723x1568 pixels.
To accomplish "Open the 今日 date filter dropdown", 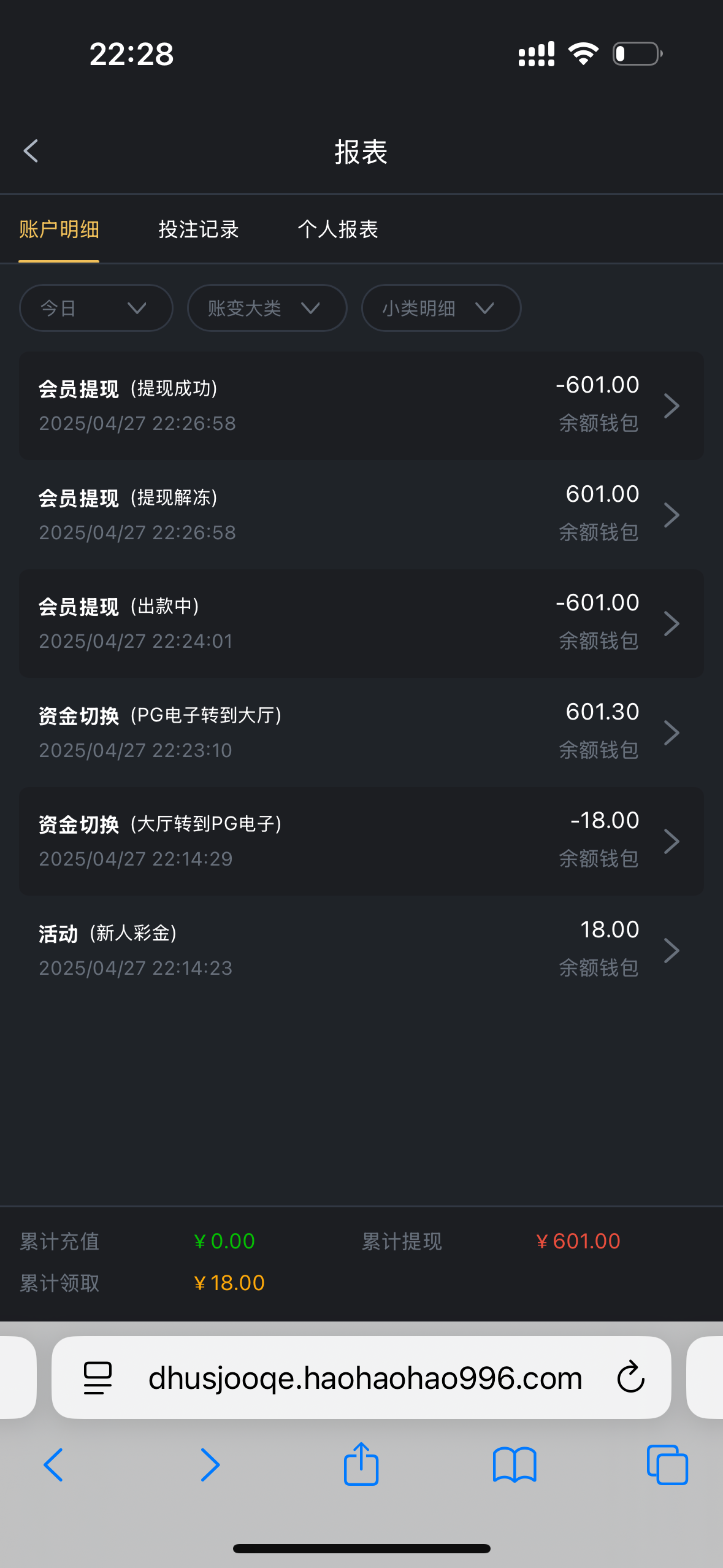I will tap(96, 308).
